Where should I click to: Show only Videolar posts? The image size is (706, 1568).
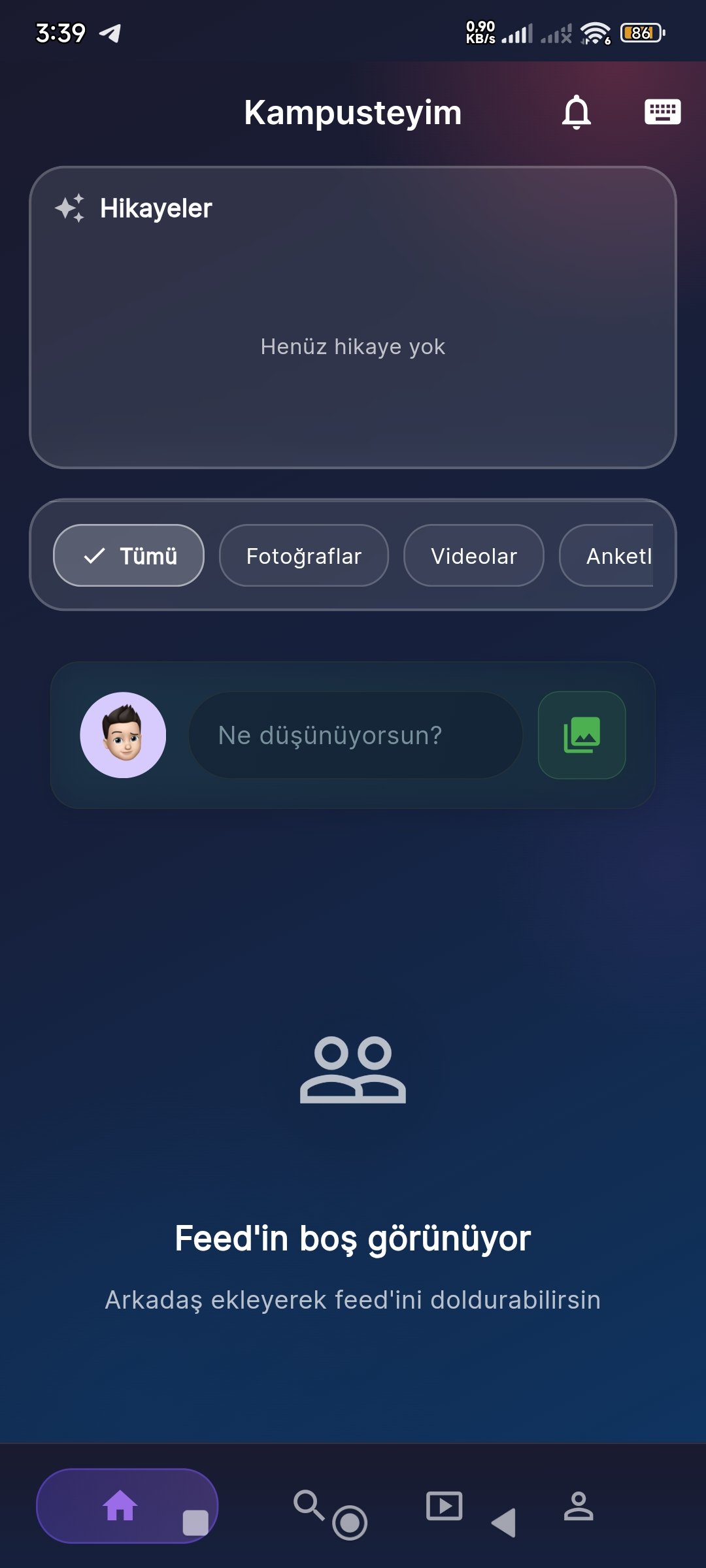[473, 556]
